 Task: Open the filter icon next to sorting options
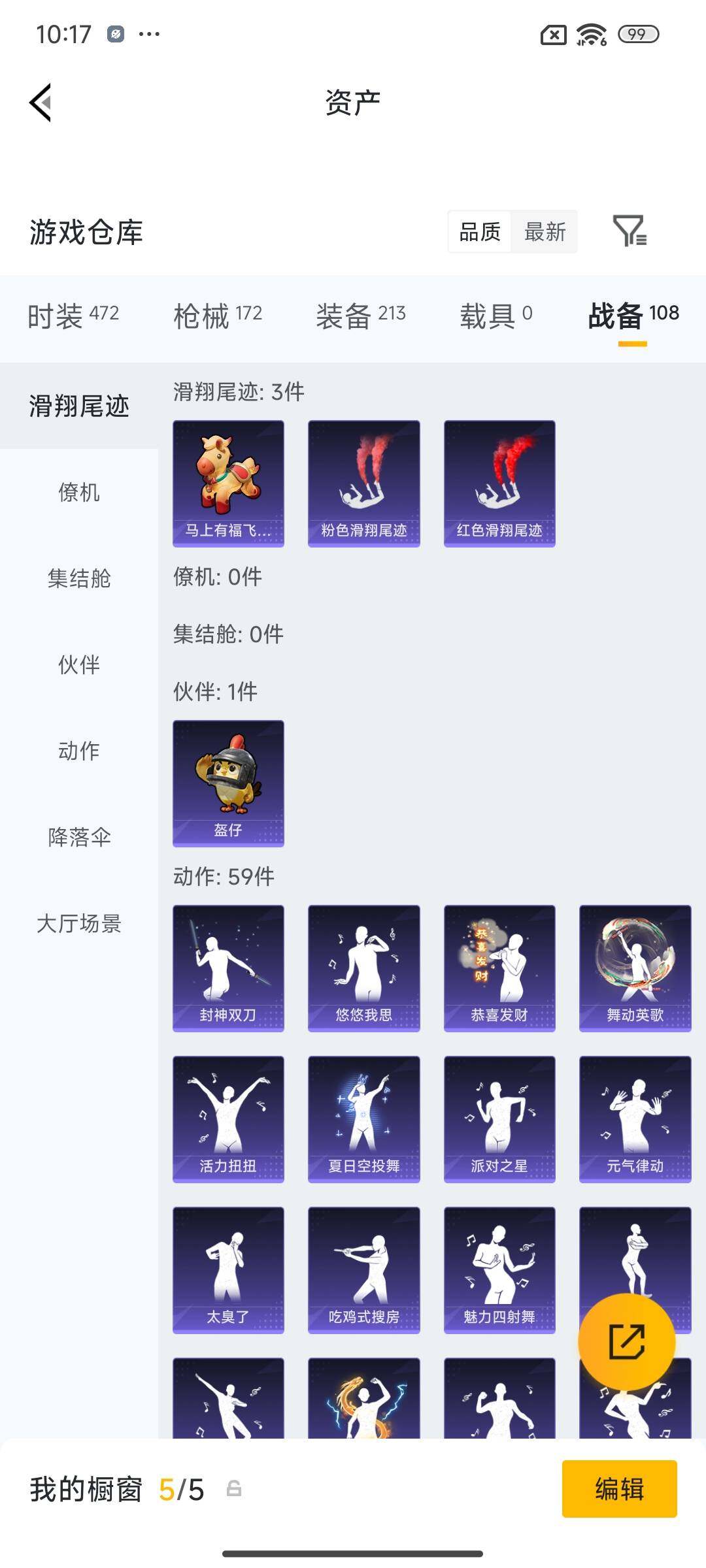click(x=630, y=232)
